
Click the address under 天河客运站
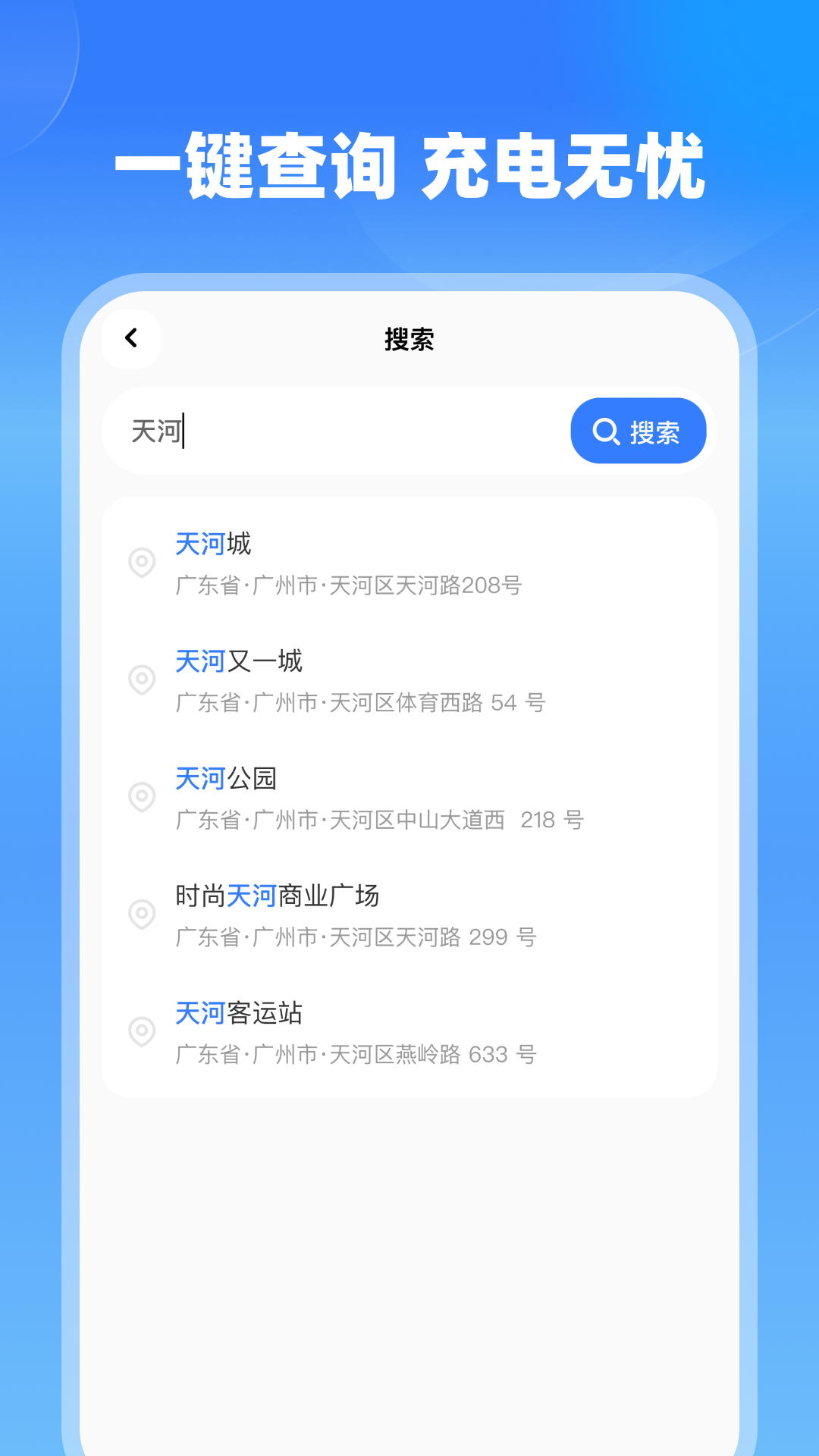click(x=356, y=1053)
